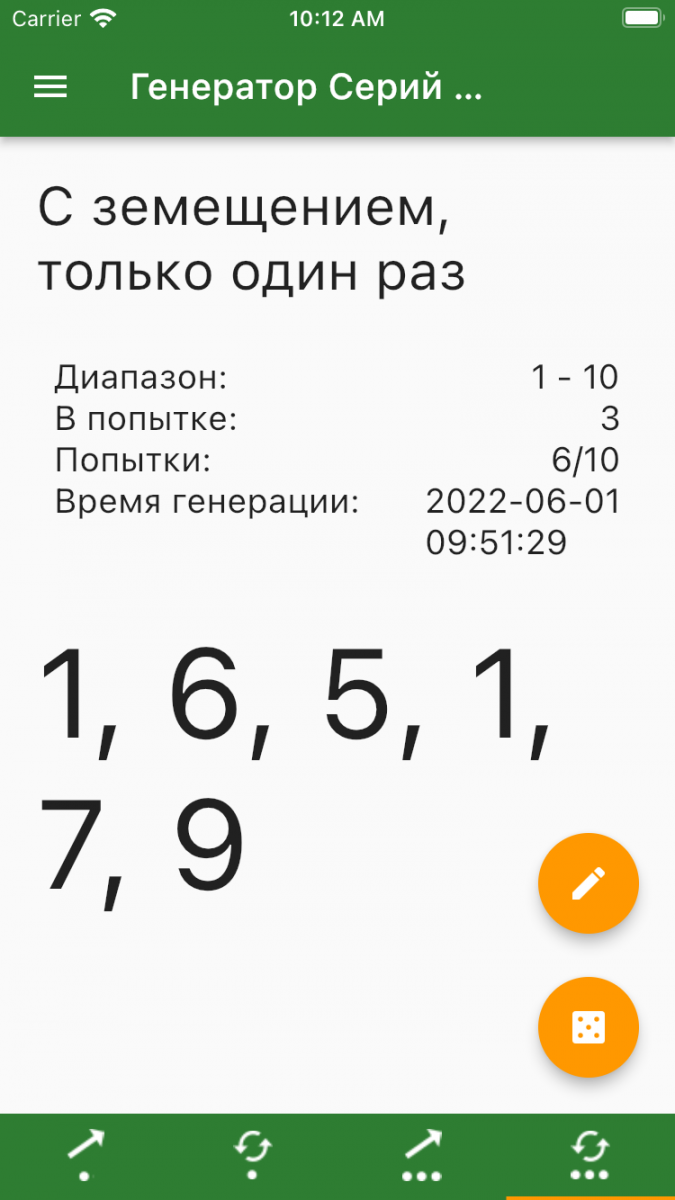Viewport: 675px width, 1200px height.
Task: Switch to the three-dot arrow tab
Action: click(x=421, y=1156)
